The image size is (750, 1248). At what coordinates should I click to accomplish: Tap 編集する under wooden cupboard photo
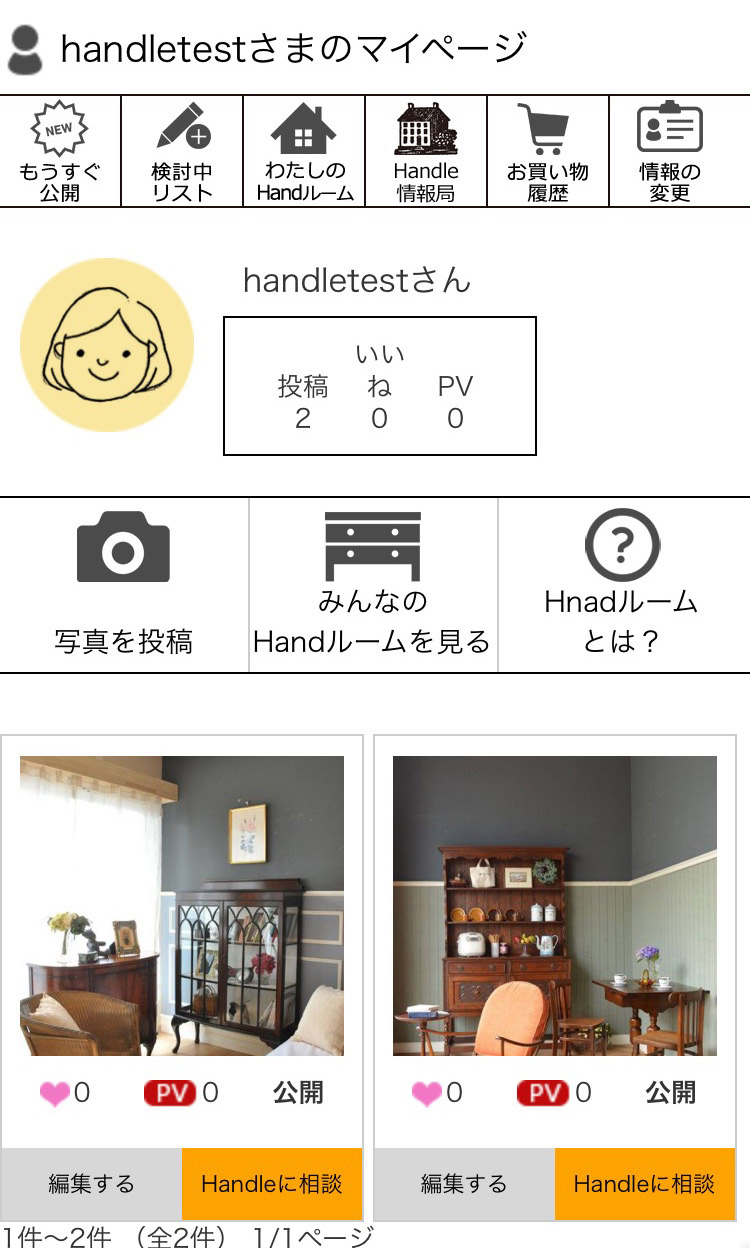pos(464,1184)
